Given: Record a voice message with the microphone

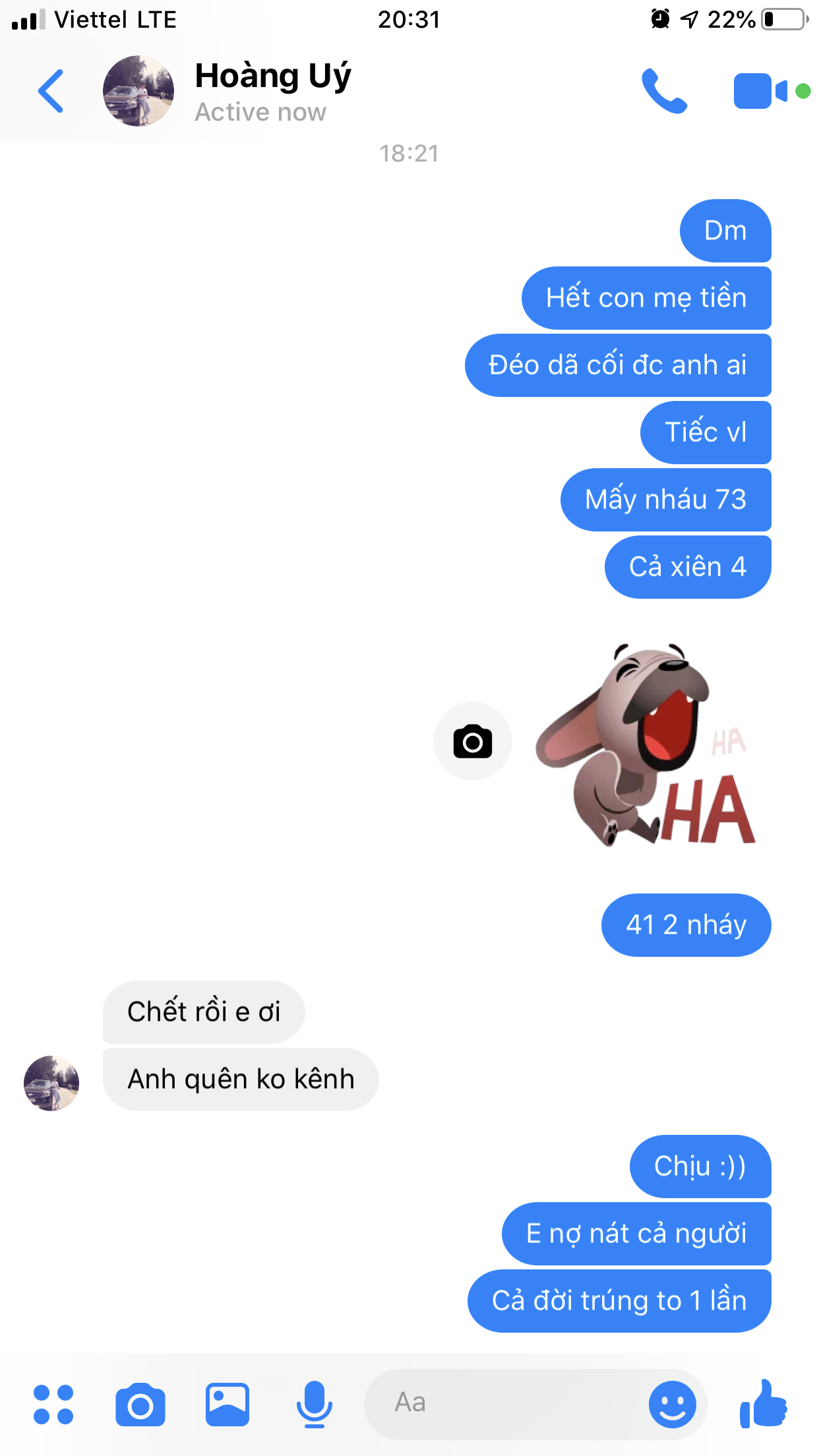Looking at the screenshot, I should click(315, 1405).
